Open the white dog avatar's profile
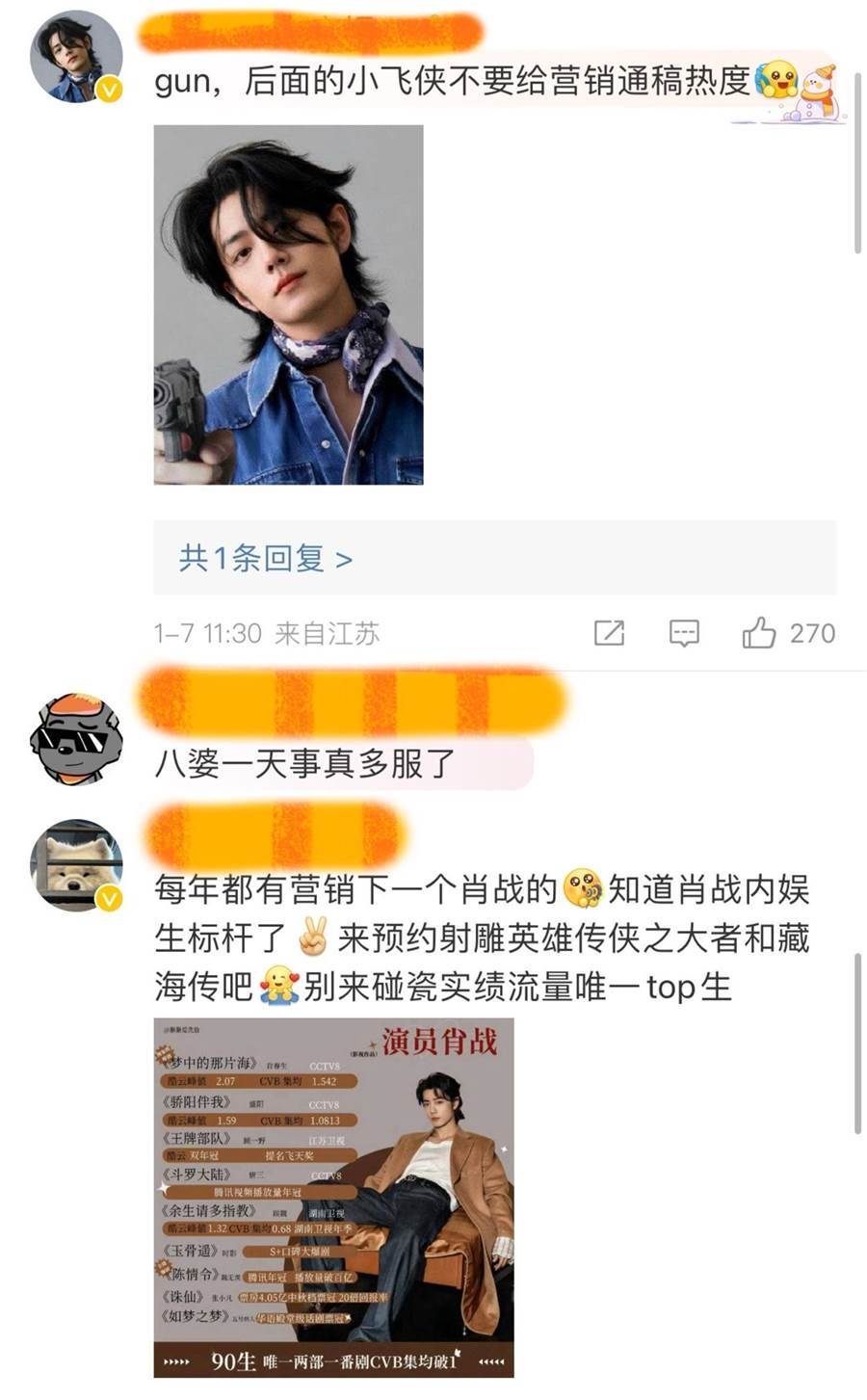The image size is (867, 1400). pyautogui.click(x=76, y=864)
